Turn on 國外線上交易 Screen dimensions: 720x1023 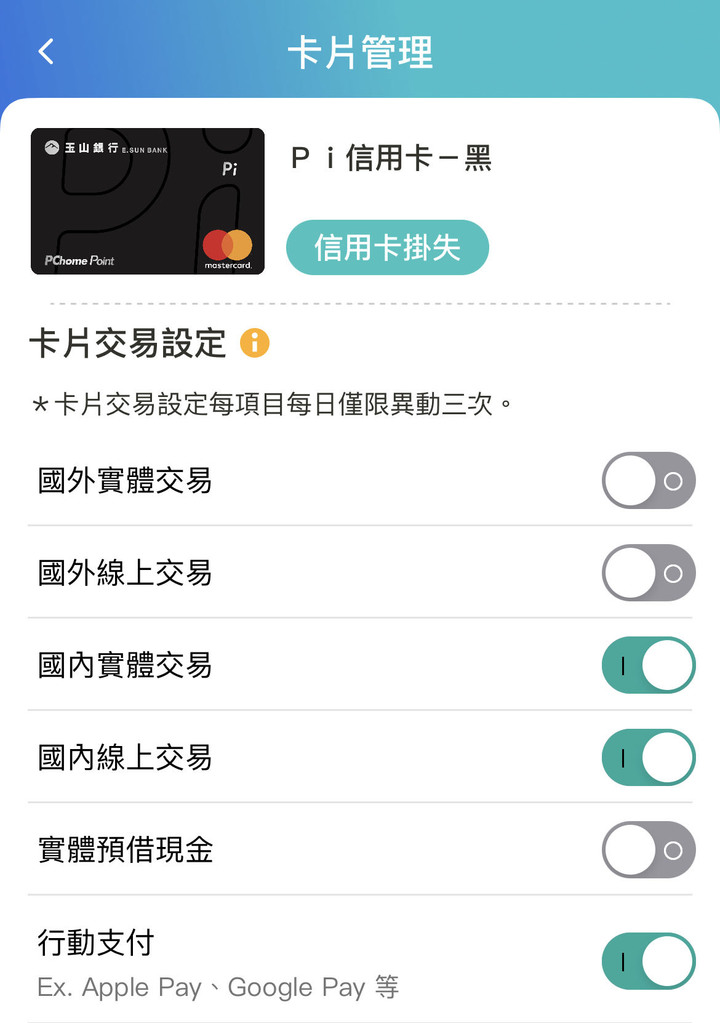coord(648,573)
